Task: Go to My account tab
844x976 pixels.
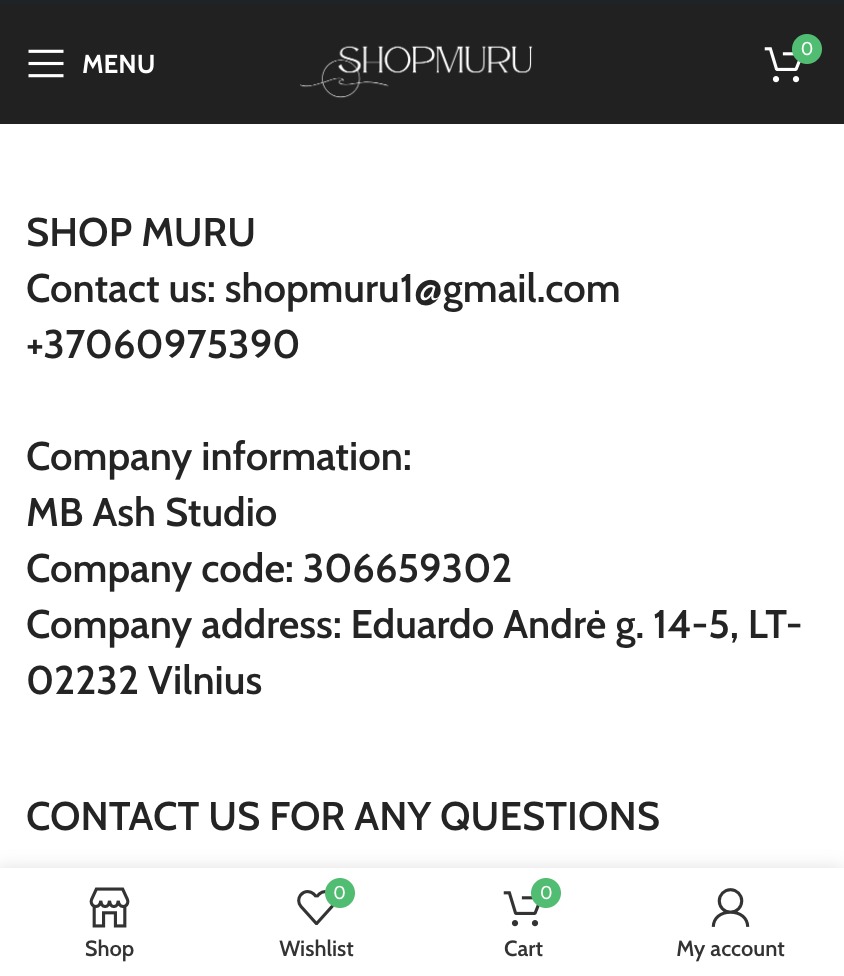Action: (x=730, y=923)
